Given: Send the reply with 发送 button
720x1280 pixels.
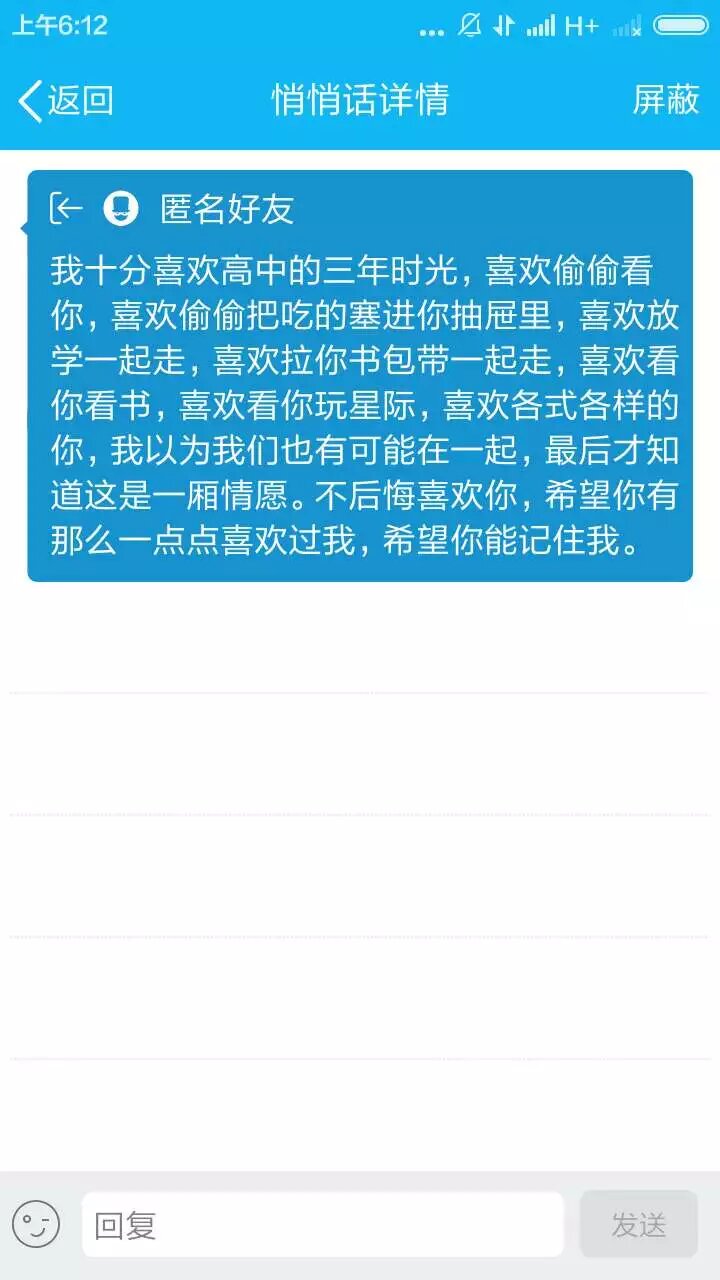Looking at the screenshot, I should pos(638,1224).
